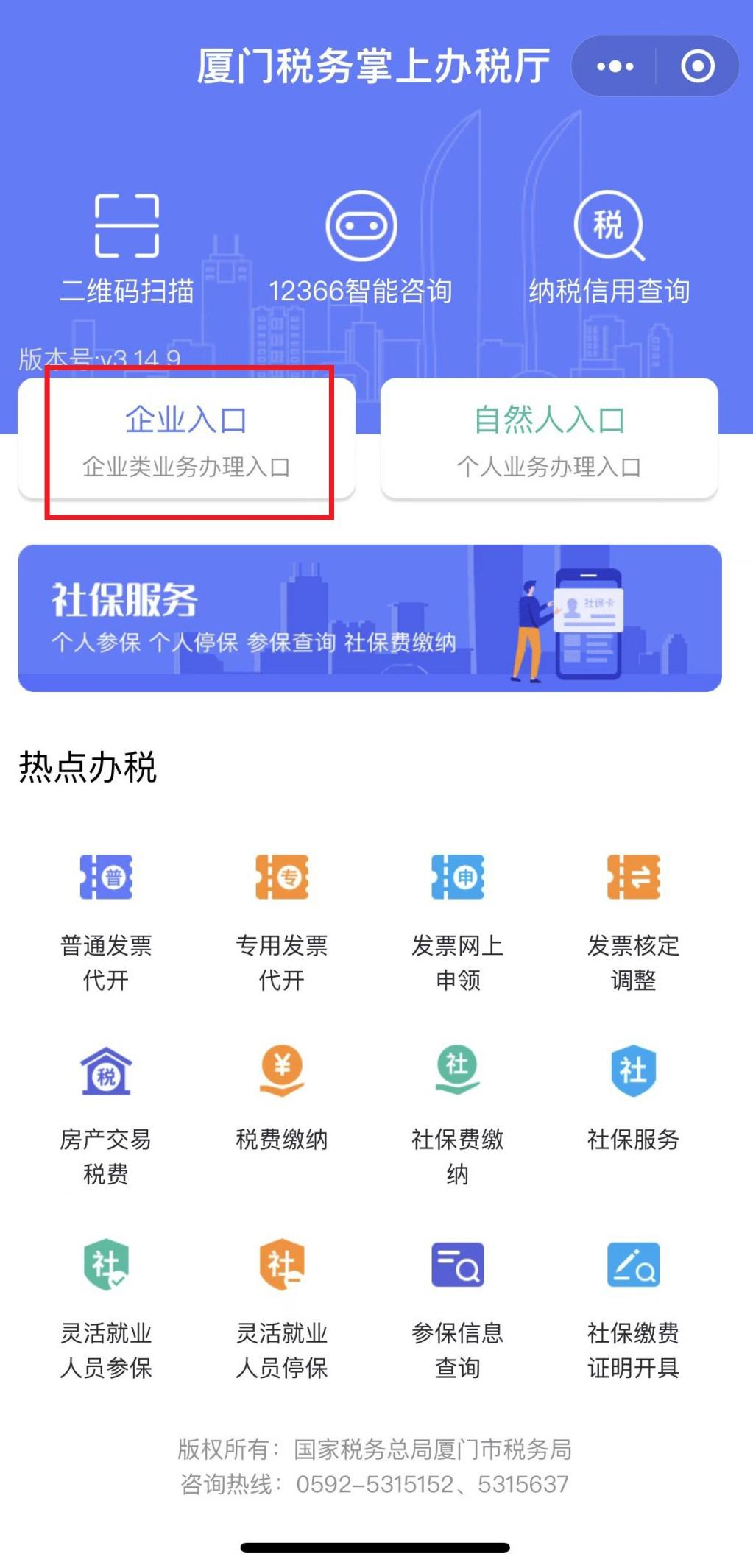Screen dimensions: 753x1568
Task: Enter the 自然人入口 card
Action: click(549, 439)
